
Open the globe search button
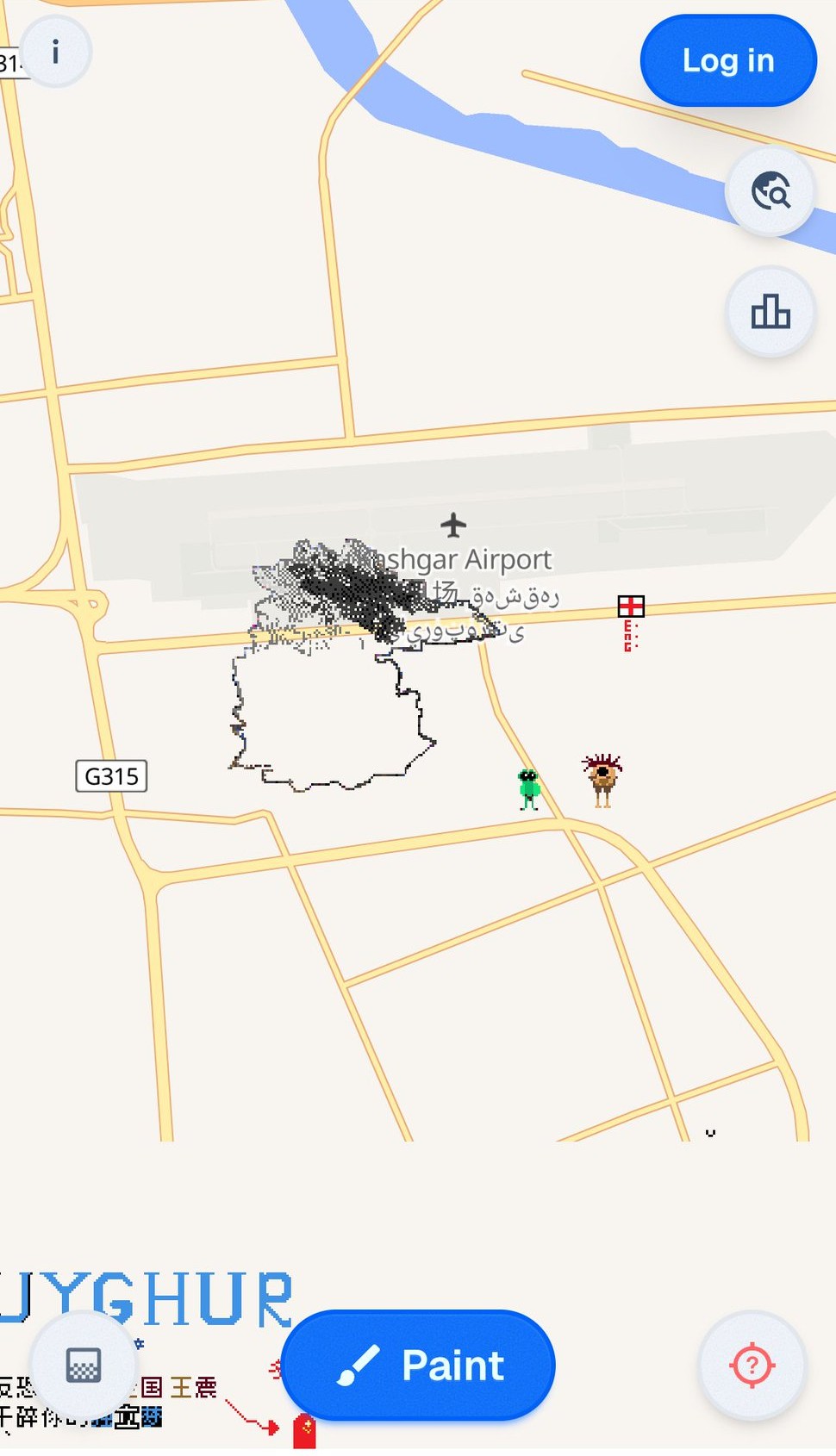pos(770,191)
